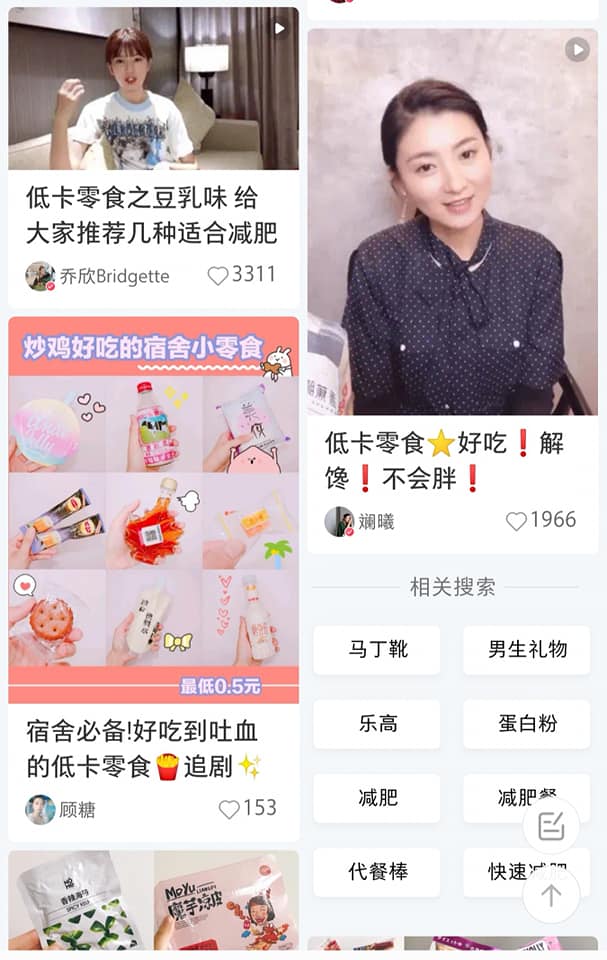Search related term 男生礼物
Screen dimensions: 607x960
[526, 650]
